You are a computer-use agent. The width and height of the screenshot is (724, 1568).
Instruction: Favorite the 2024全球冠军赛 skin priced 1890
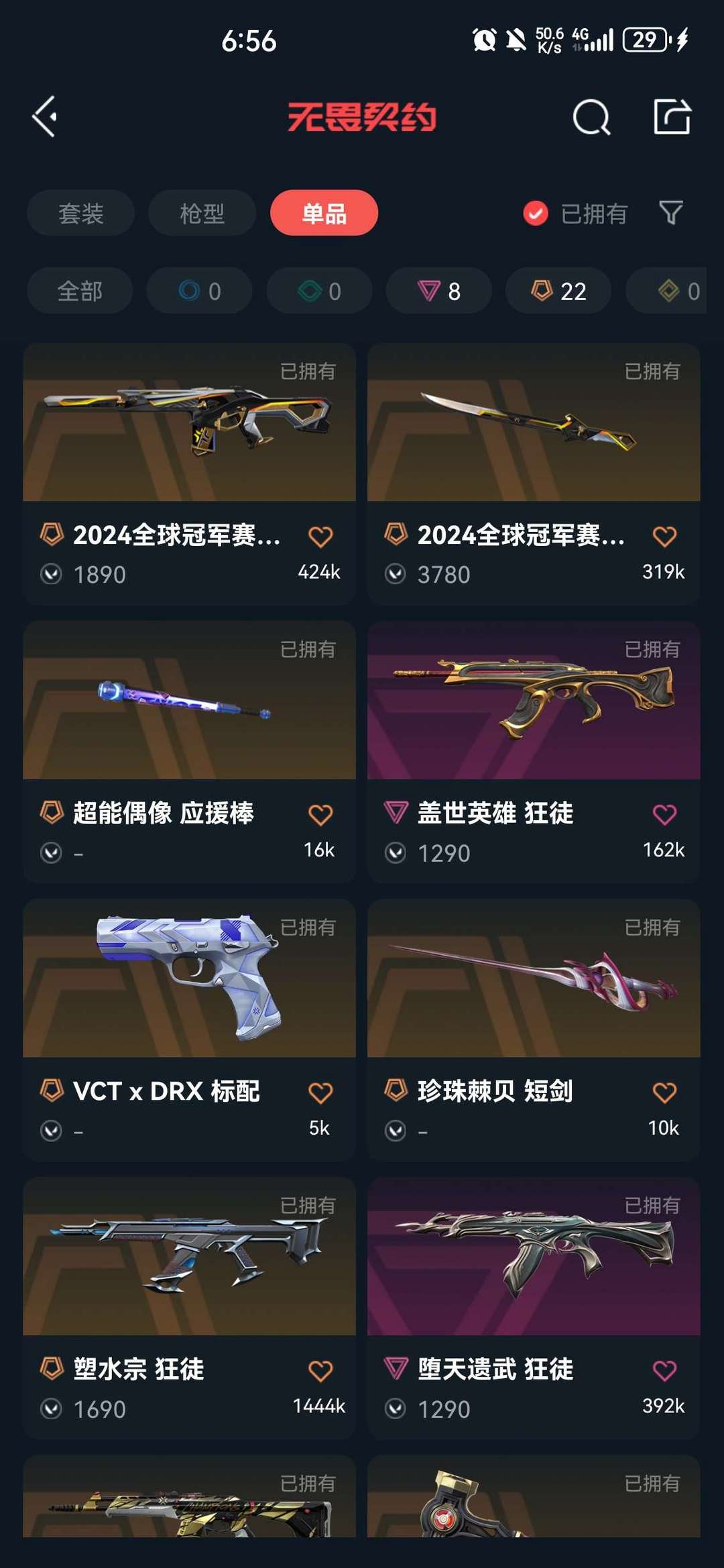point(320,537)
